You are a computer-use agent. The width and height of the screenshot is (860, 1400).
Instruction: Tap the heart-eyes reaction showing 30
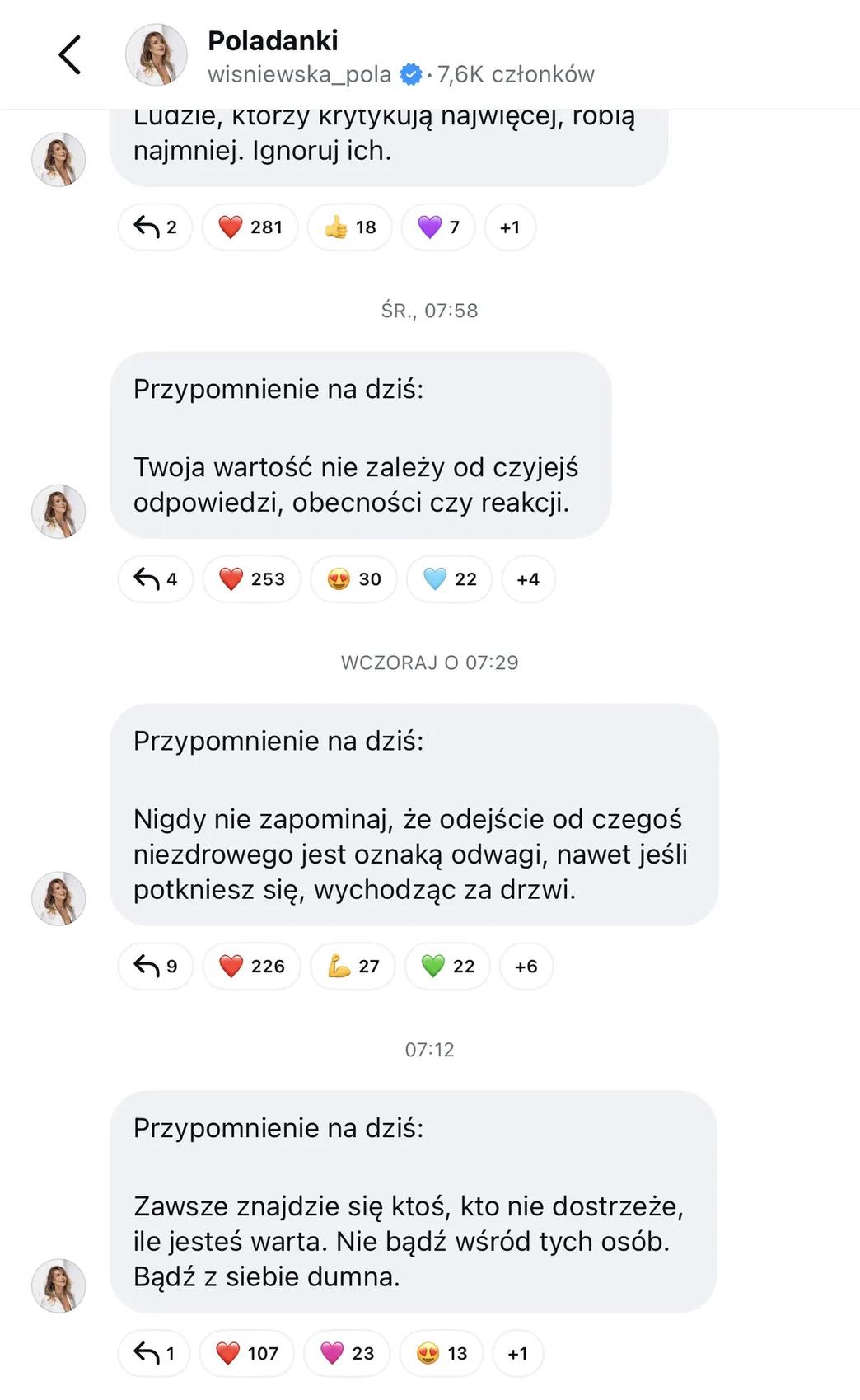[x=353, y=578]
